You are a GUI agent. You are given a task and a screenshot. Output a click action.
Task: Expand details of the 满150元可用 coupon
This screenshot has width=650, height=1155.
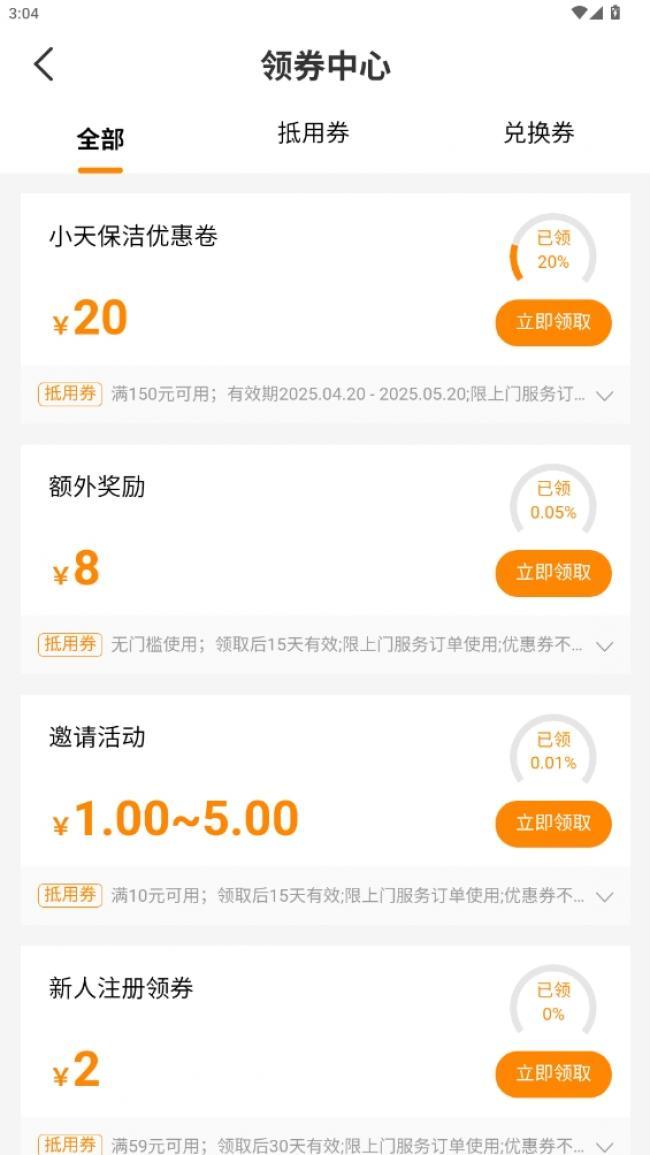point(604,396)
